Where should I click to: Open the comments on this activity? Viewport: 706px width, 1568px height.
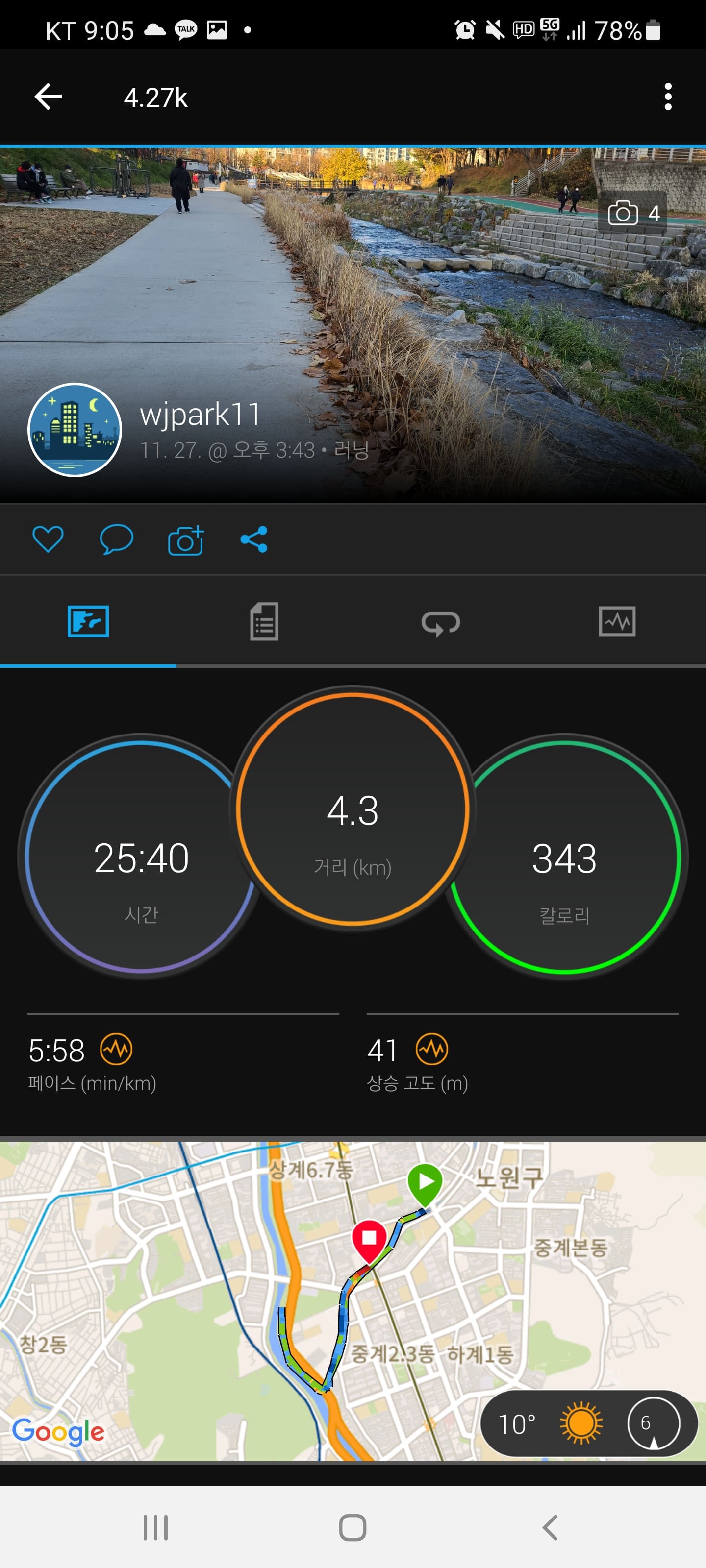[116, 539]
